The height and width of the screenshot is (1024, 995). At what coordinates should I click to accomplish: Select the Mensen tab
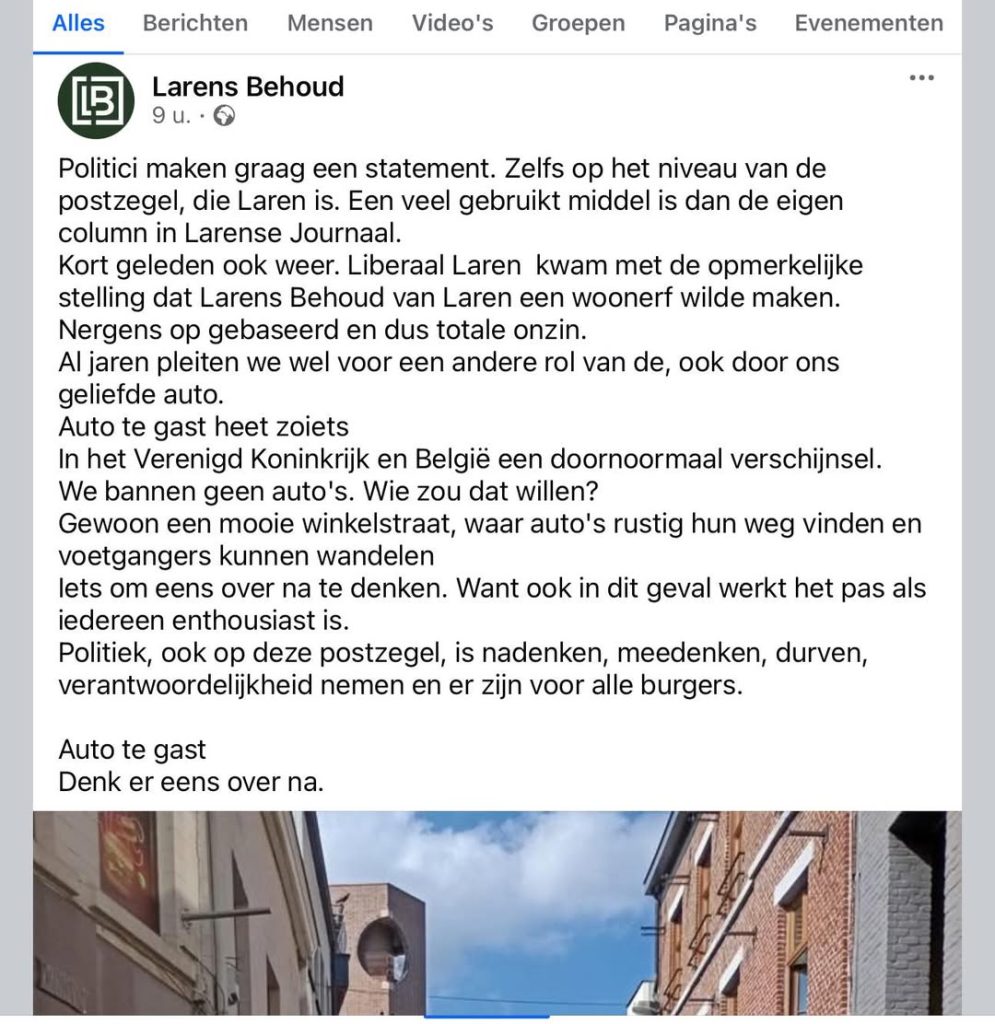[329, 23]
